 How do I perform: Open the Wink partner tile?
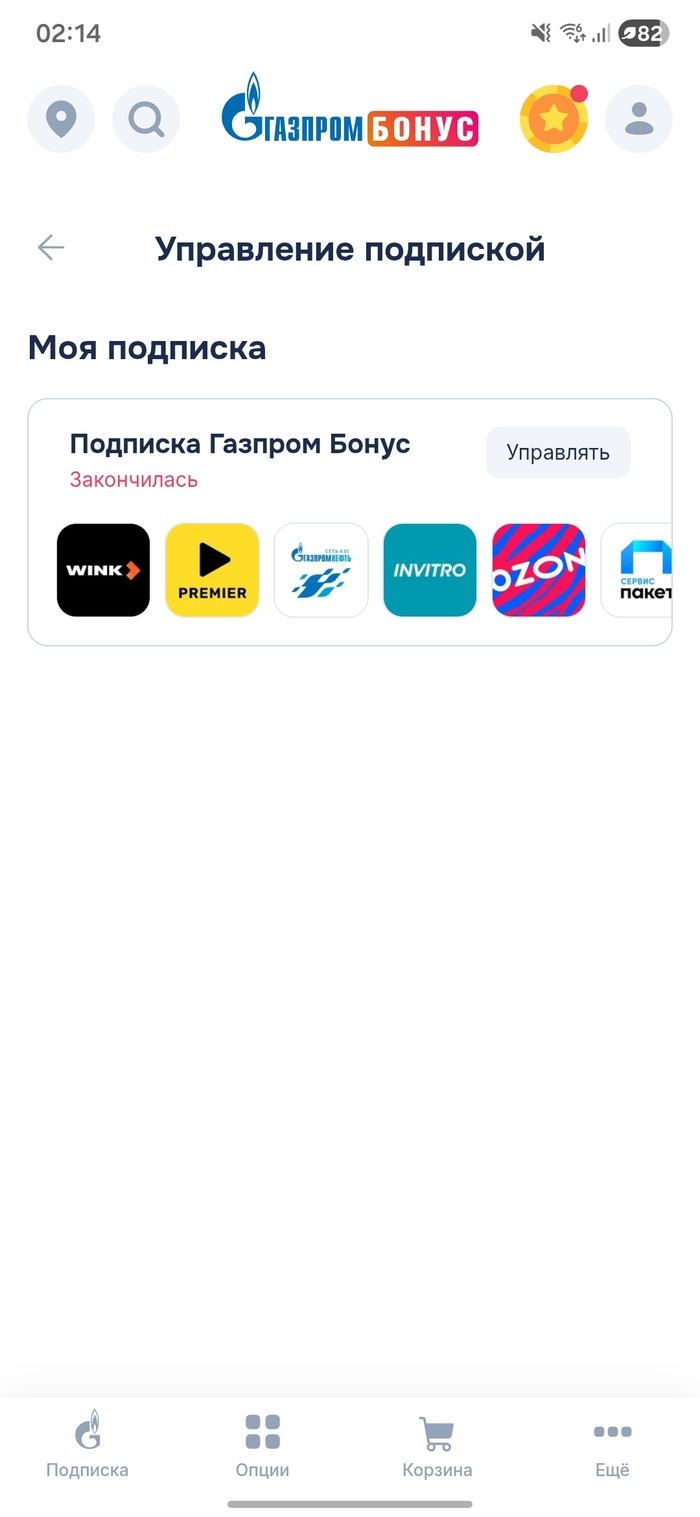pyautogui.click(x=103, y=570)
